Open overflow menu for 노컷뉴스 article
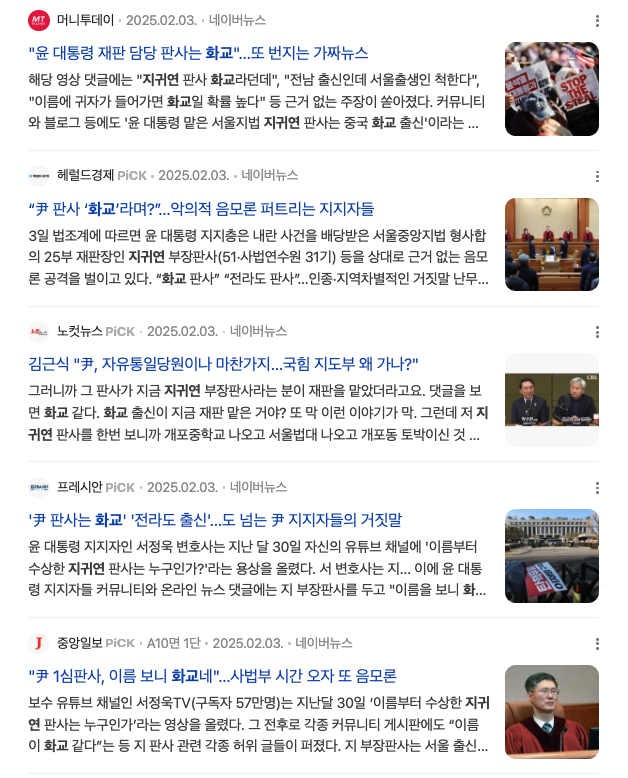The width and height of the screenshot is (628, 778). click(x=597, y=332)
